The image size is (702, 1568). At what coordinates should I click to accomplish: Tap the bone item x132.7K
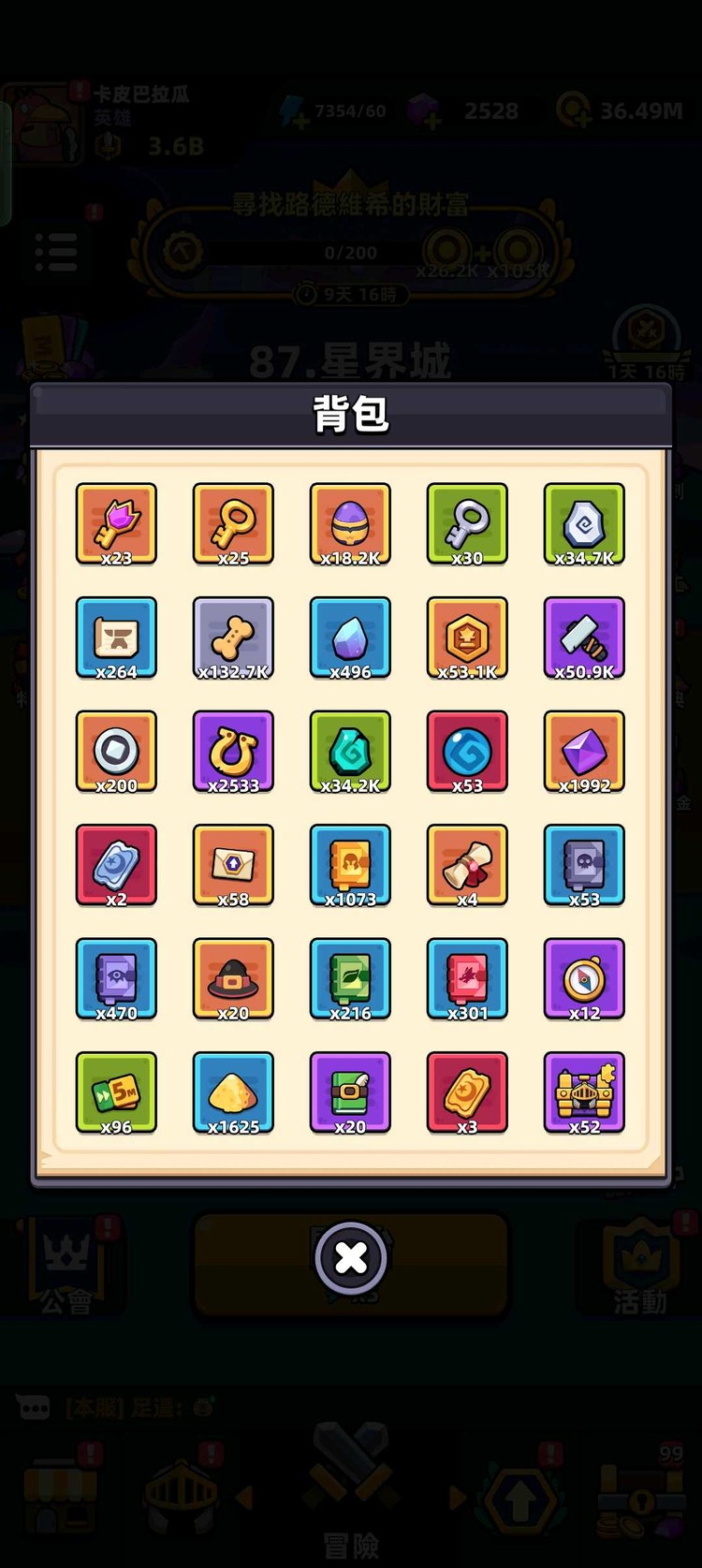(x=233, y=637)
